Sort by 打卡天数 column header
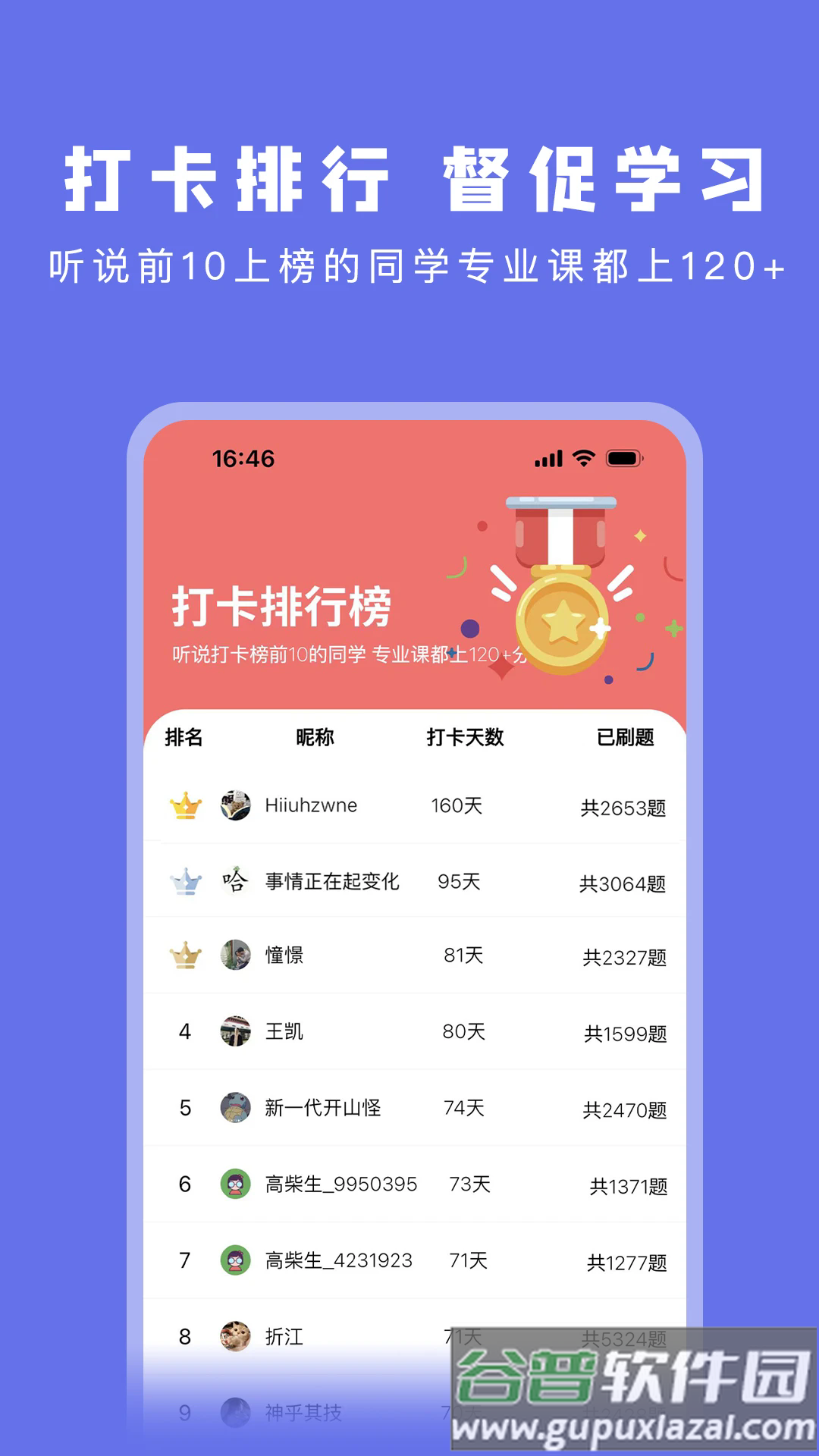 (x=466, y=737)
